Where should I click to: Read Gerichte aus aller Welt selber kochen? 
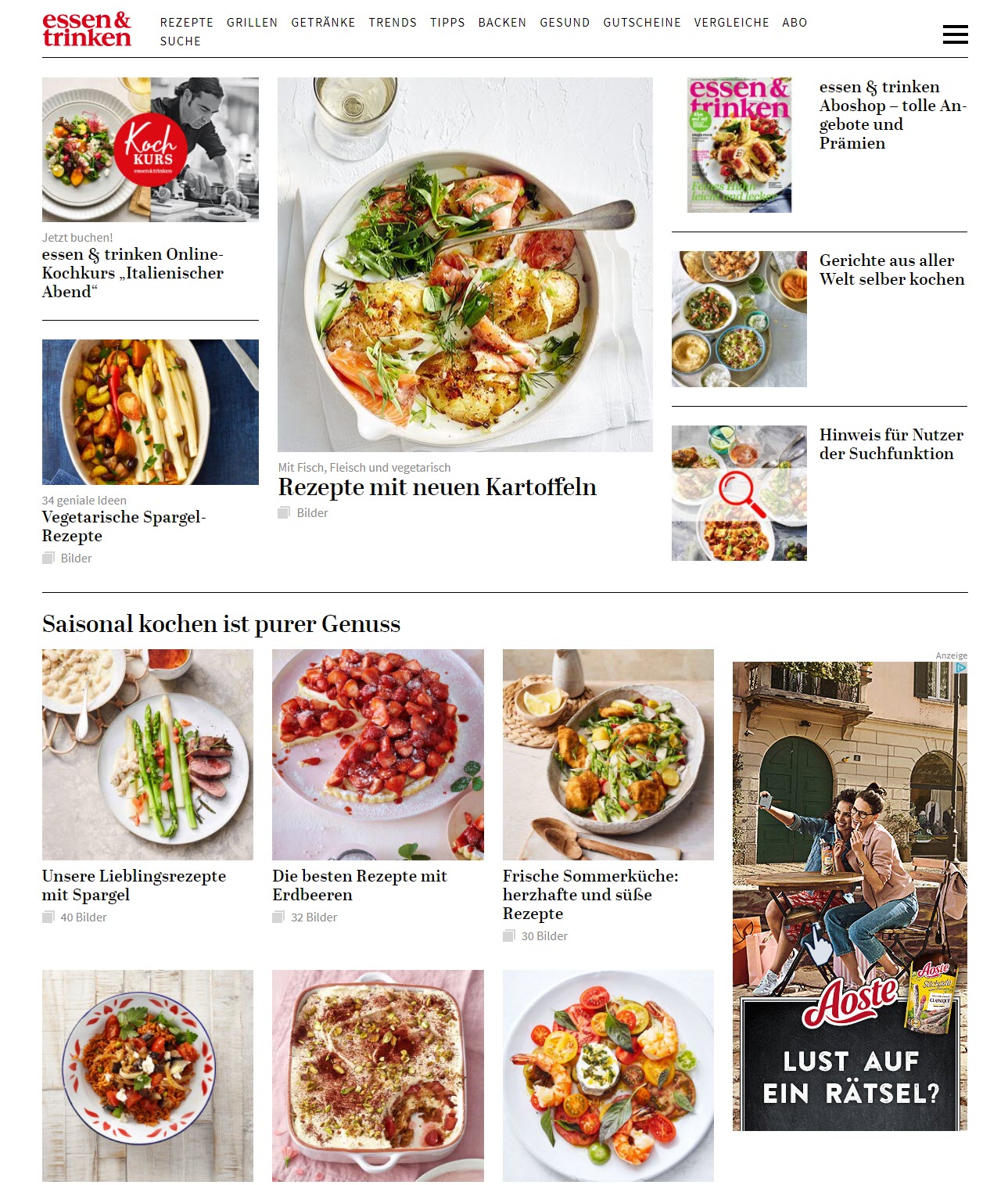(x=891, y=270)
